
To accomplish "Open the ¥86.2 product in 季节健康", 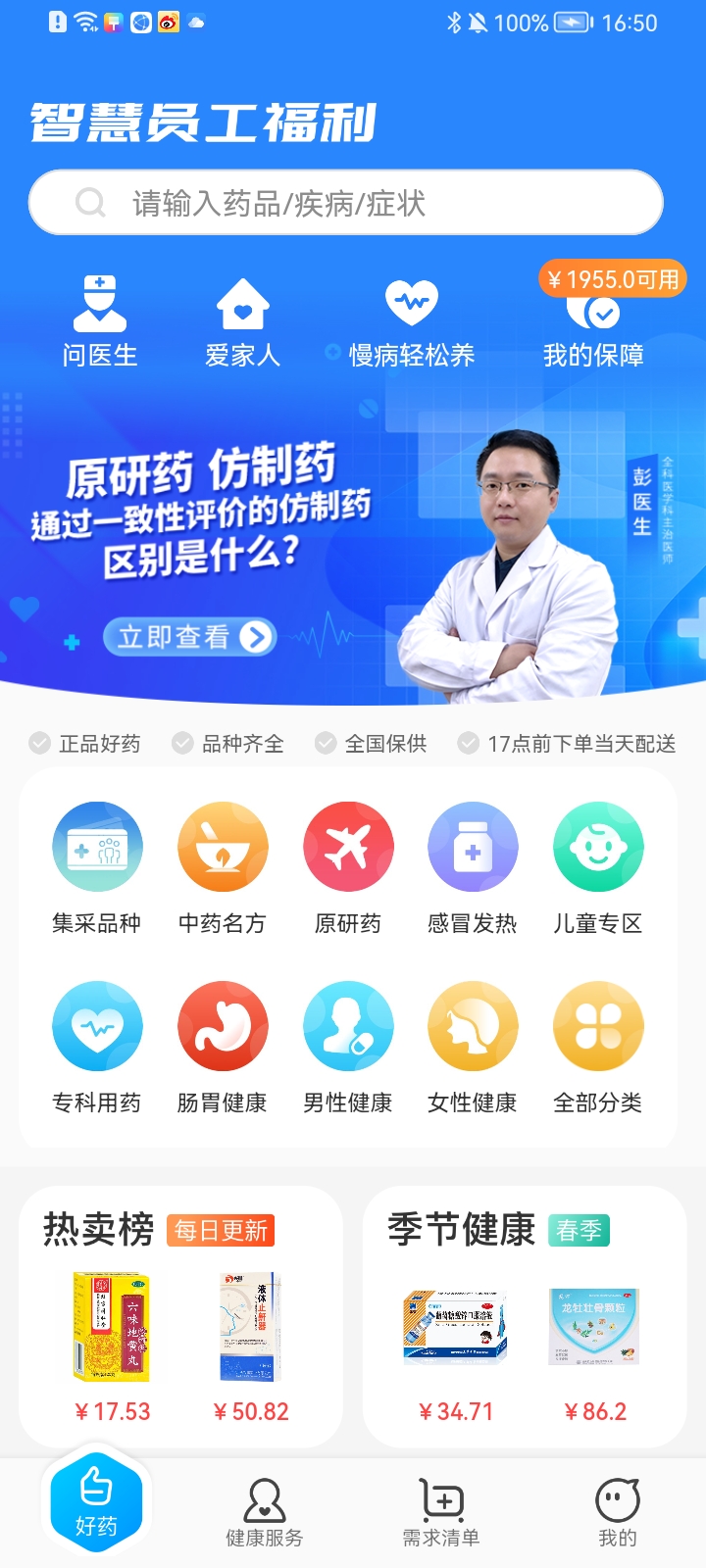I will tap(595, 1343).
